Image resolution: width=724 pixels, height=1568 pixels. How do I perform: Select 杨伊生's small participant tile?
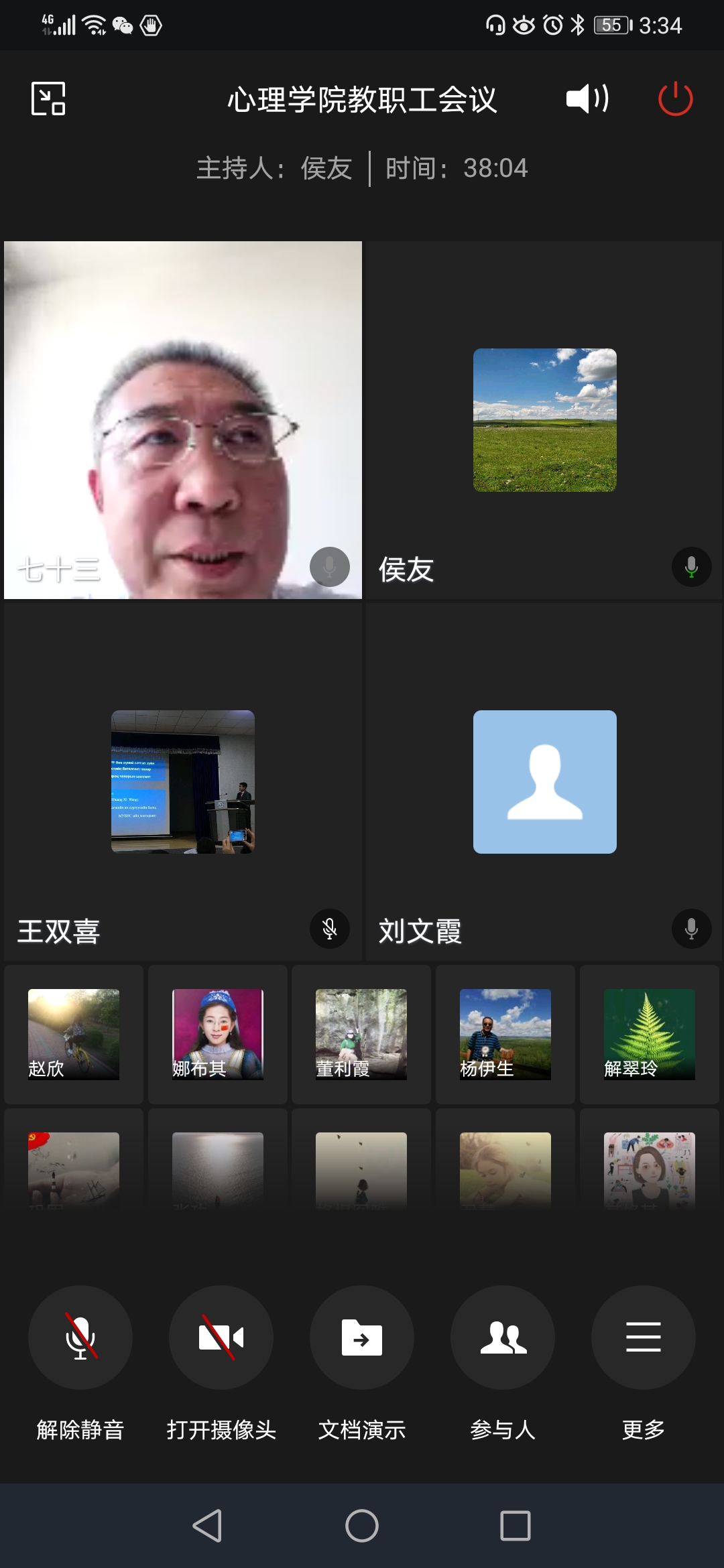(x=505, y=1034)
